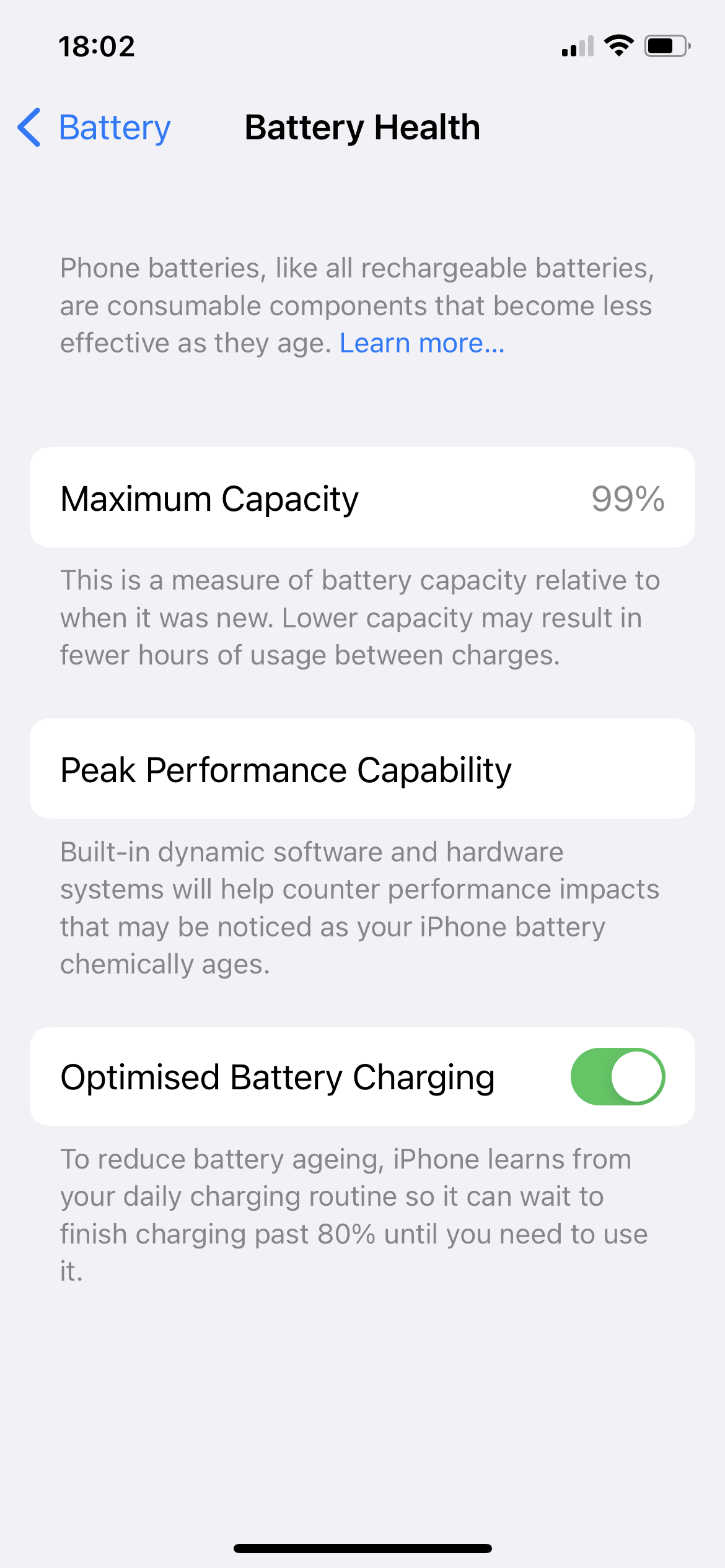
Task: Go back to Battery settings
Action: pos(94,128)
